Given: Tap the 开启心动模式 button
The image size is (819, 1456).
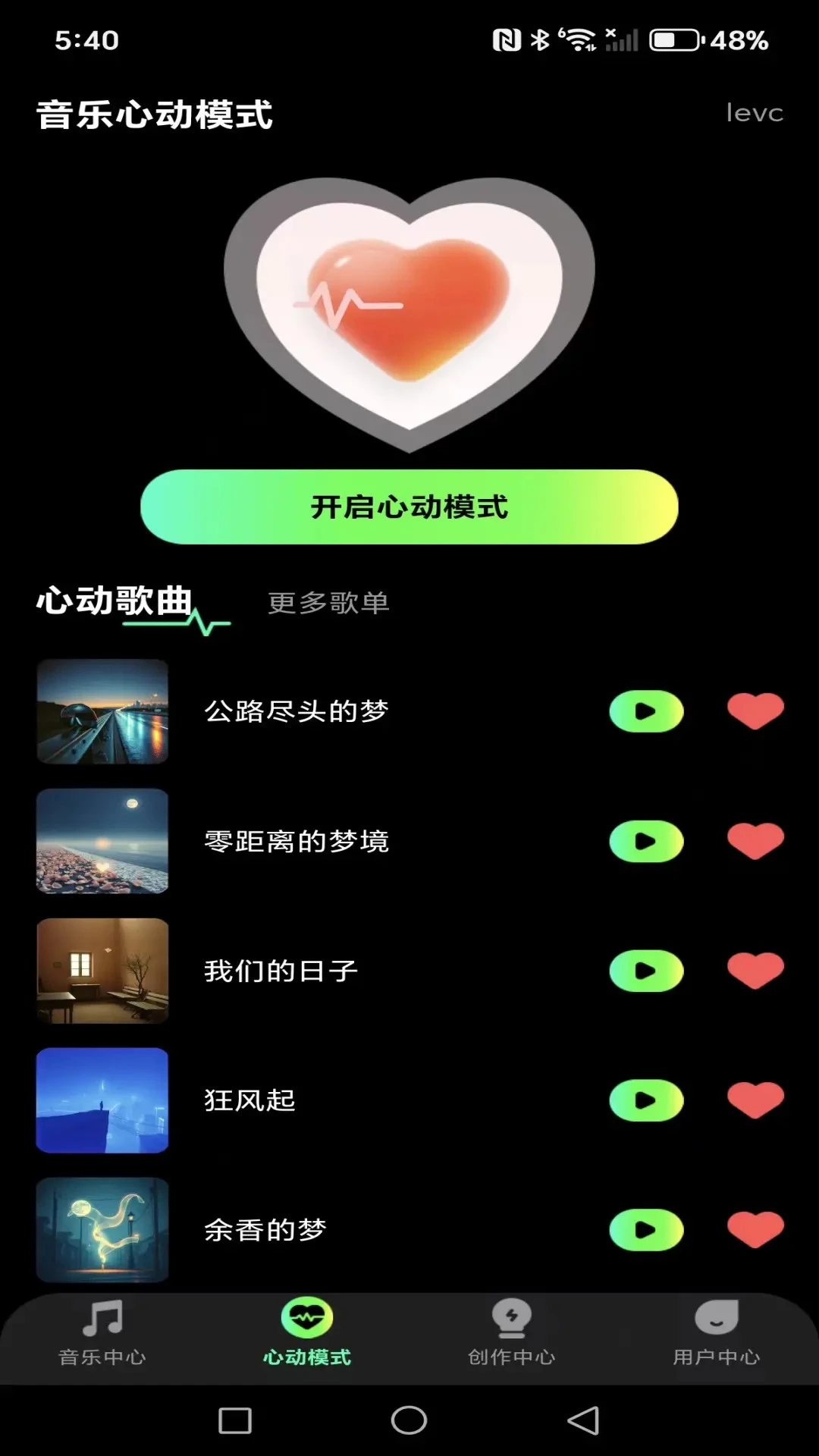Looking at the screenshot, I should click(409, 507).
